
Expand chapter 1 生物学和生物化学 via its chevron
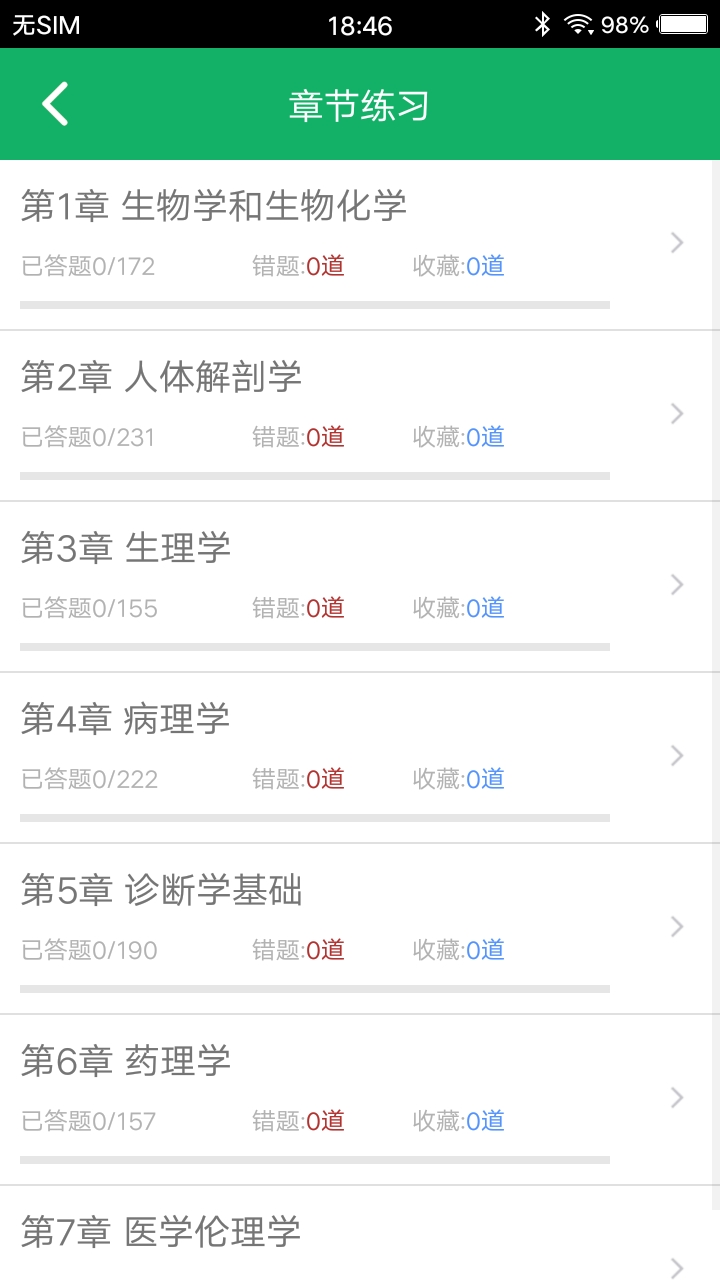[x=676, y=242]
